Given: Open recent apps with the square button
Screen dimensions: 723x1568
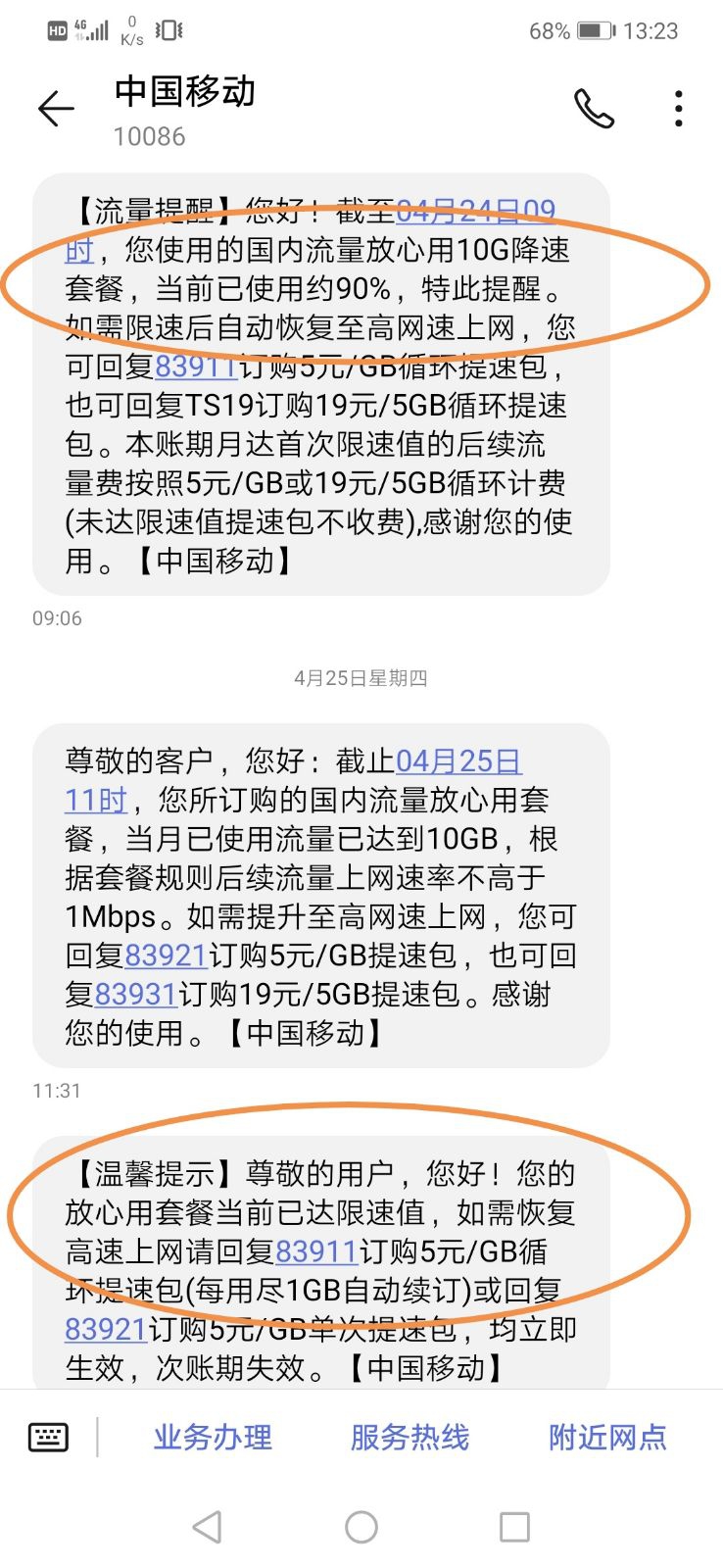Looking at the screenshot, I should (514, 1527).
